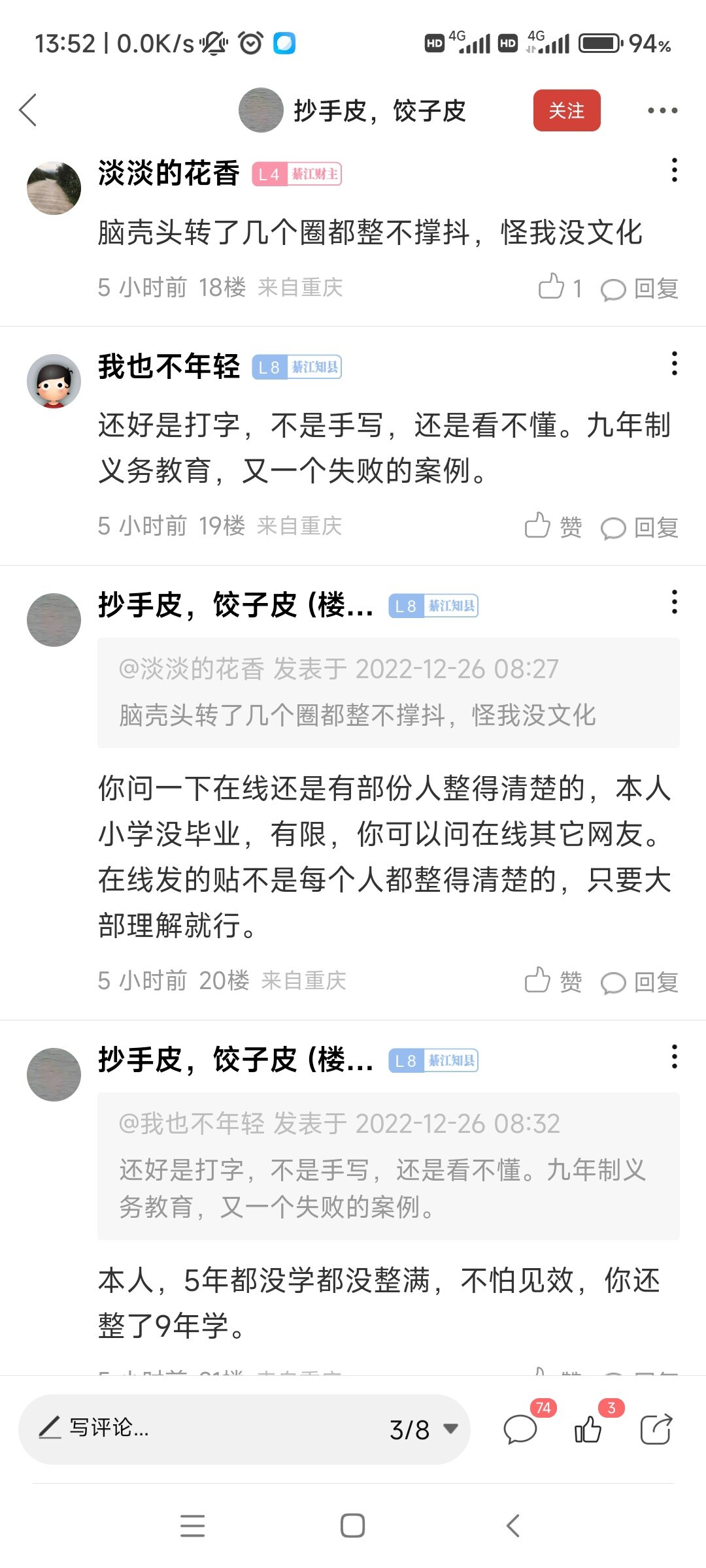Open the post author's avatar in the header
This screenshot has height=1568, width=706.
coord(261,110)
